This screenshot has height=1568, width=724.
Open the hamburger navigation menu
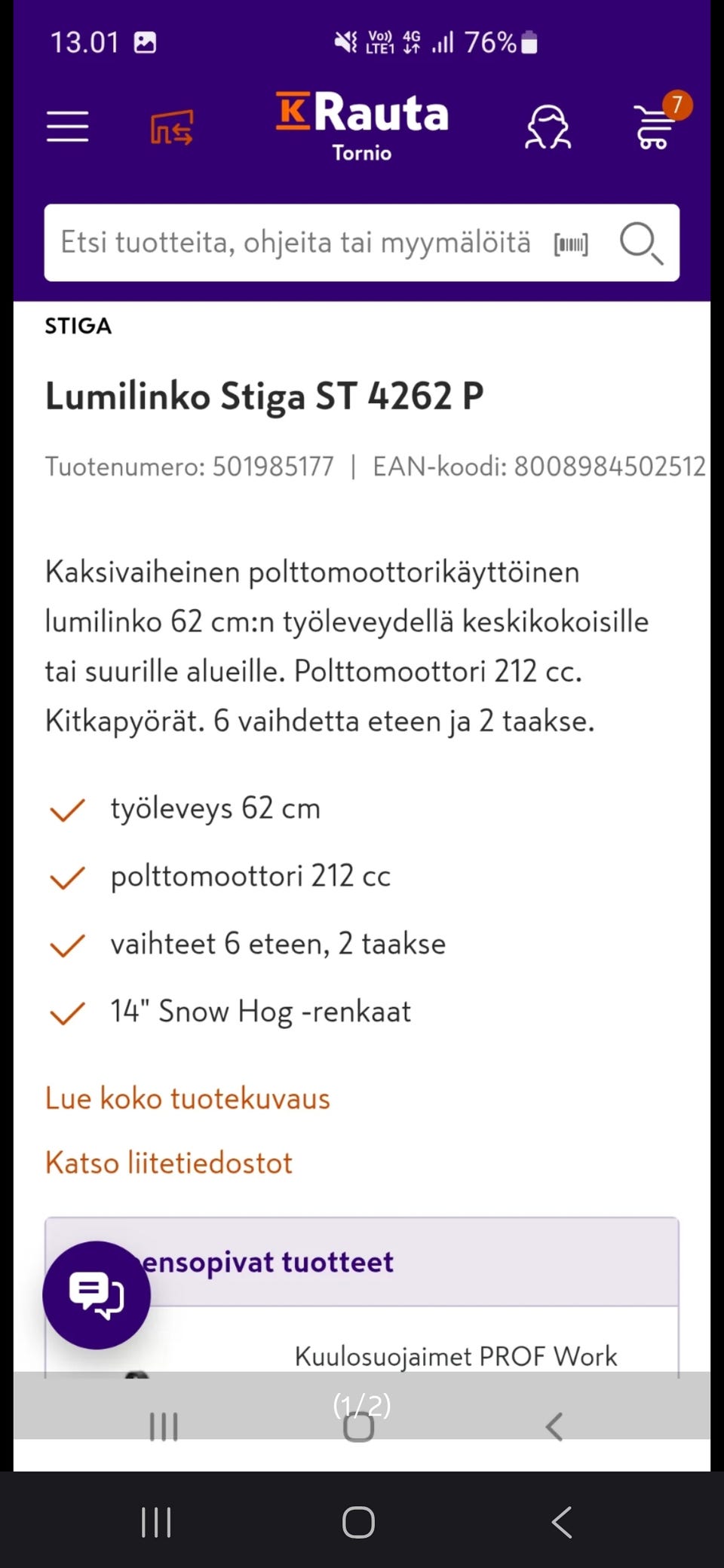[x=67, y=127]
